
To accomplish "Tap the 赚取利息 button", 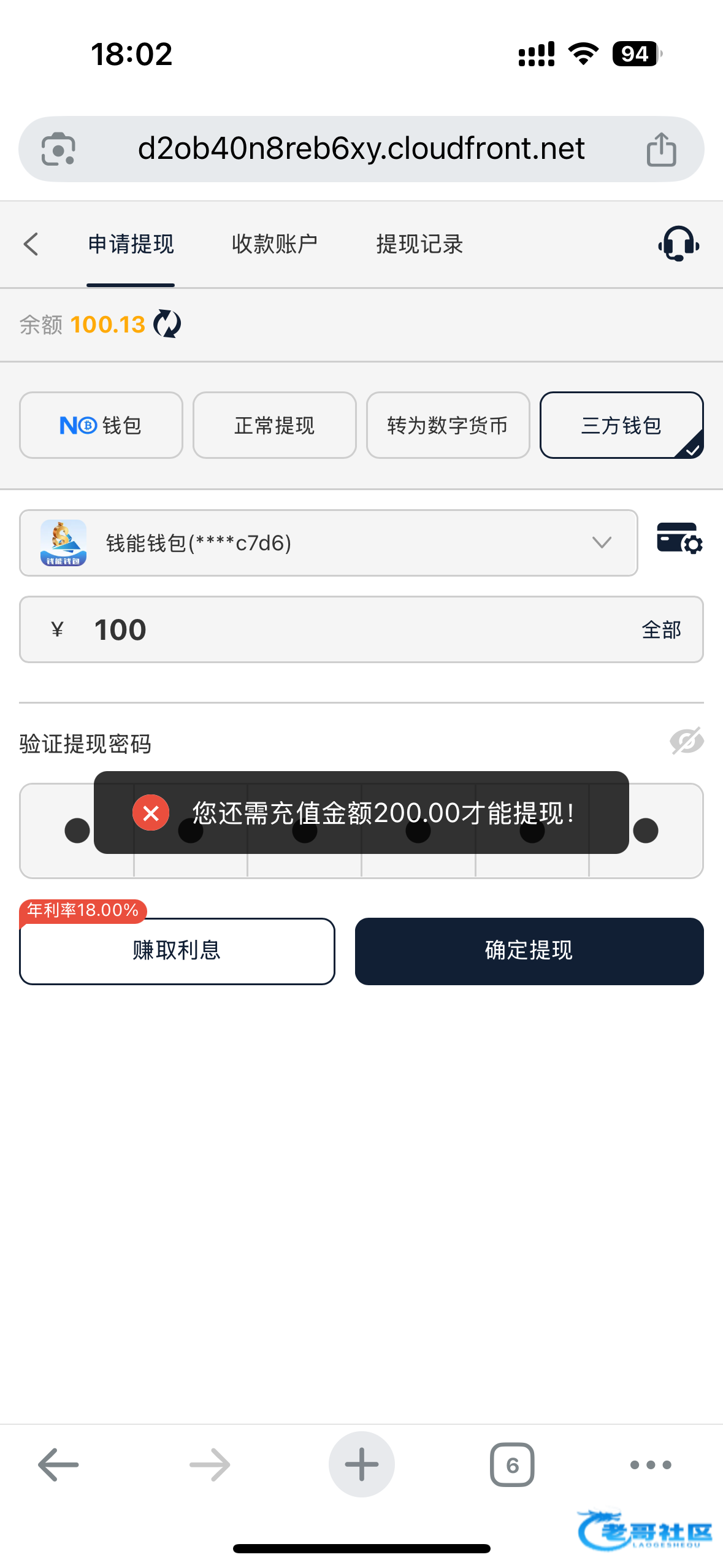I will (177, 951).
